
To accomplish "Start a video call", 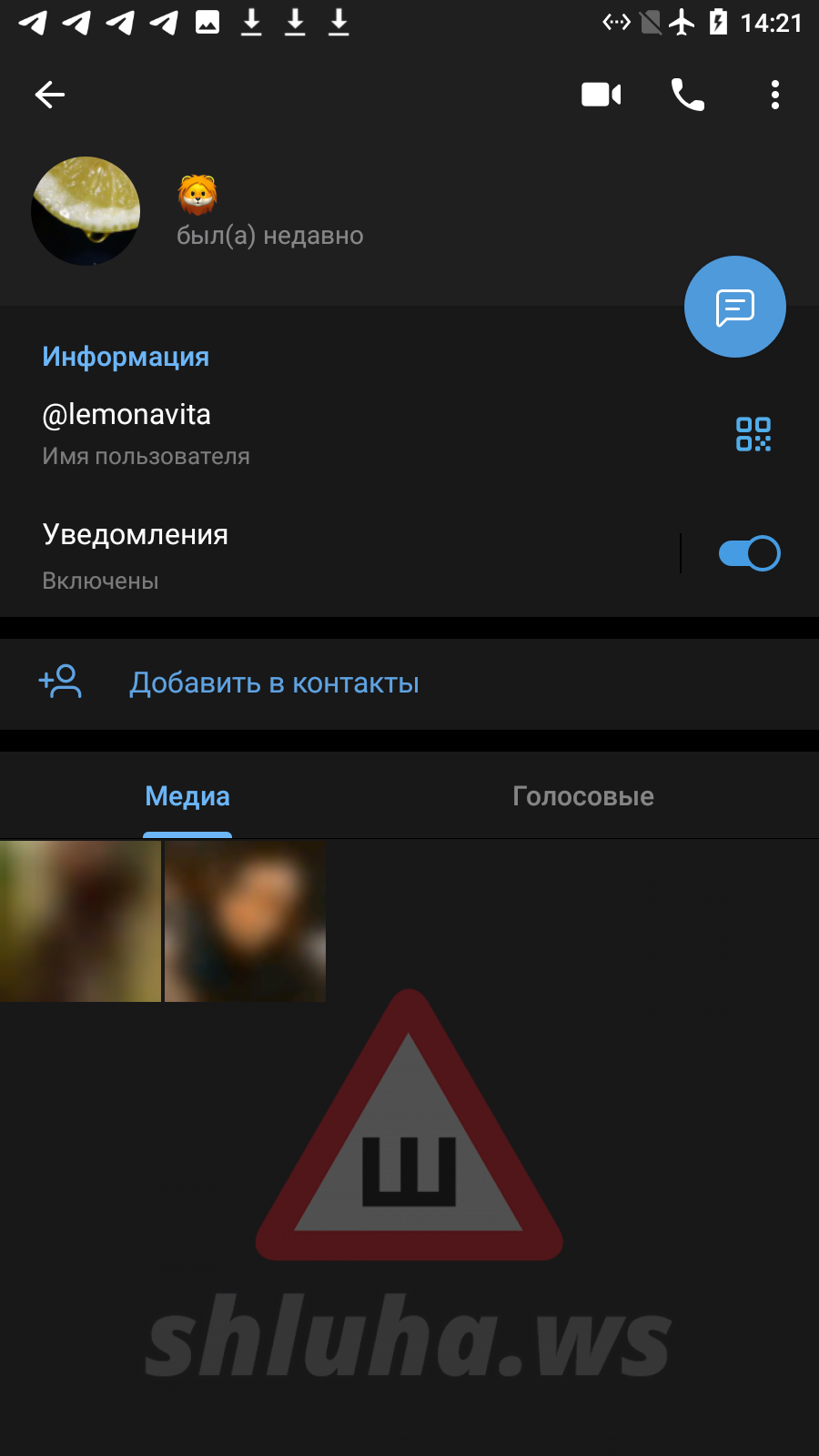I will [x=601, y=95].
